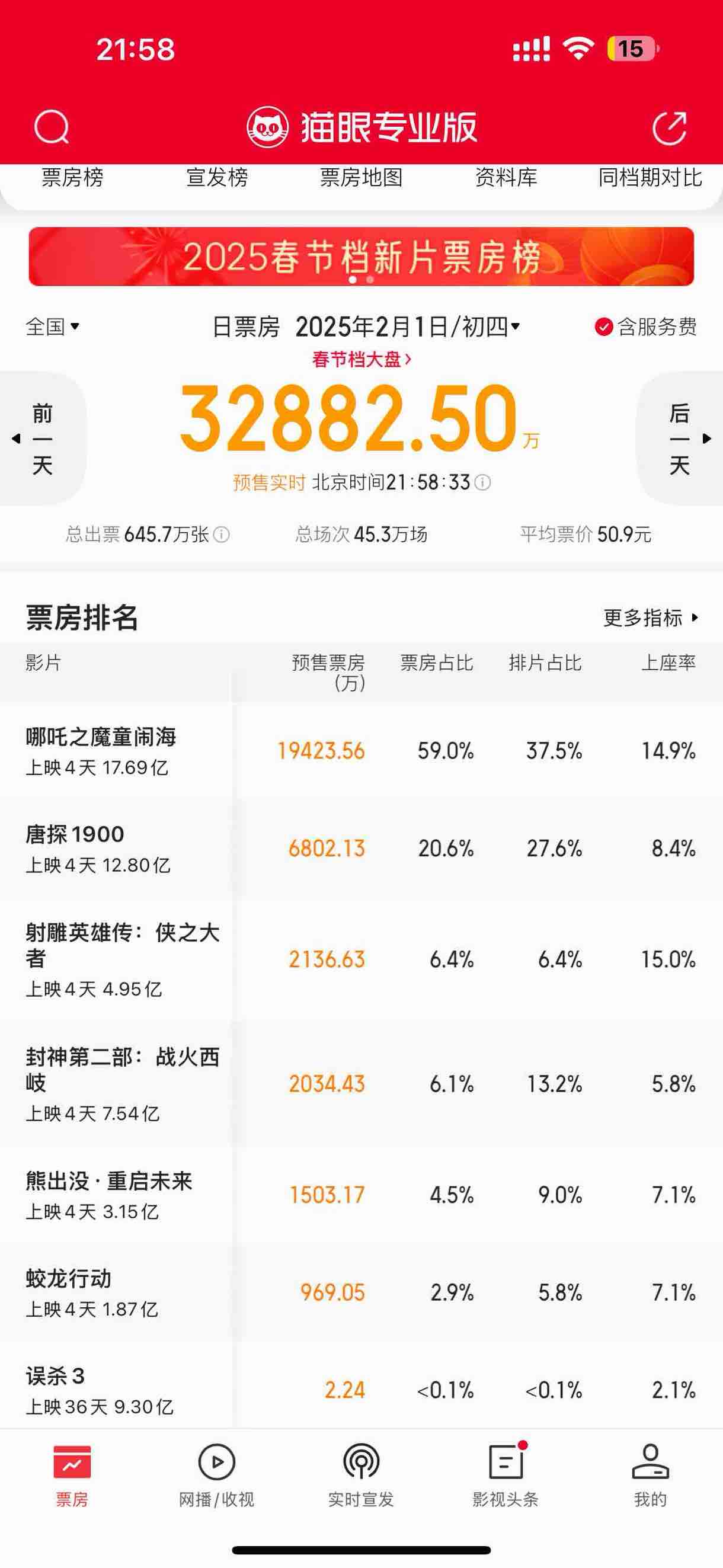The image size is (723, 1568).
Task: Go to 后一天 box office
Action: click(680, 439)
